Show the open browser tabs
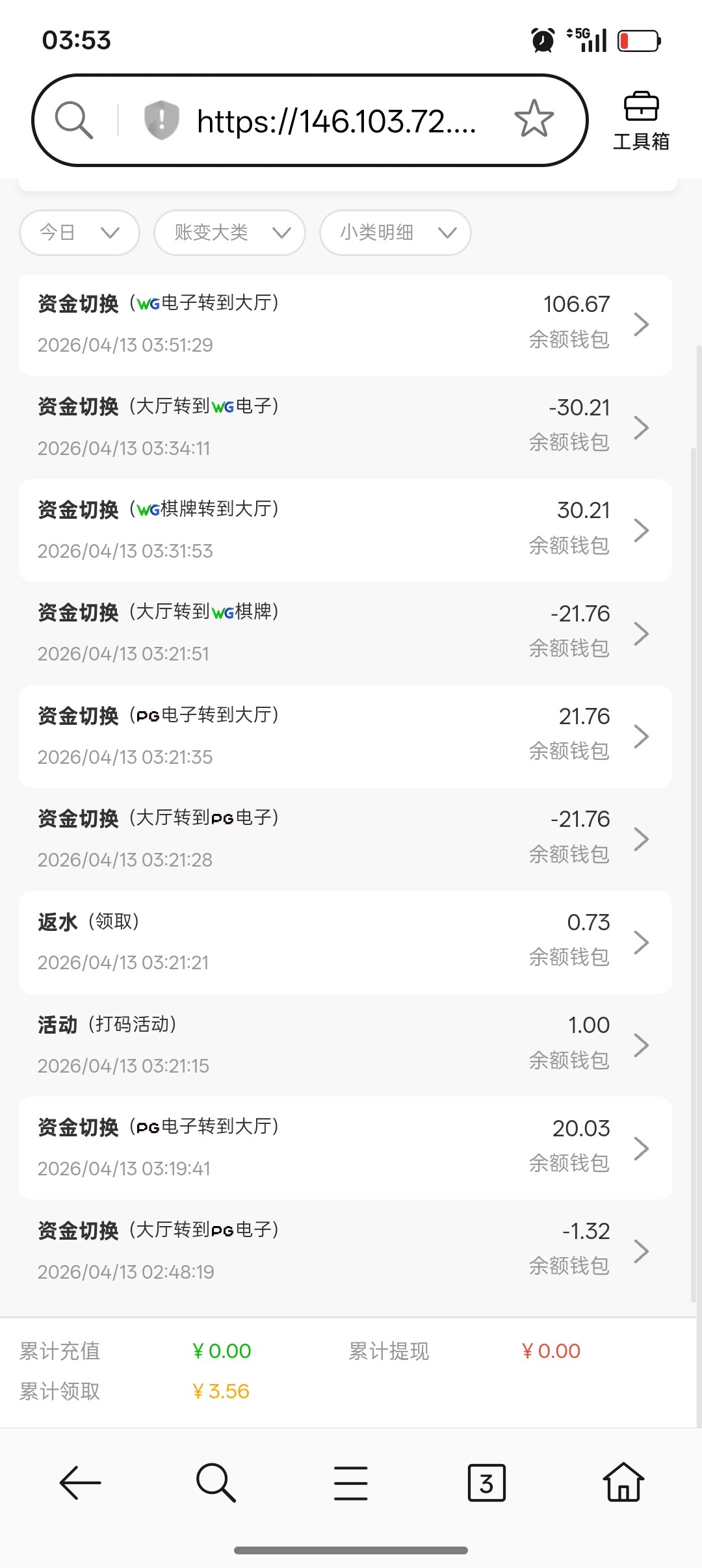 (x=486, y=1483)
